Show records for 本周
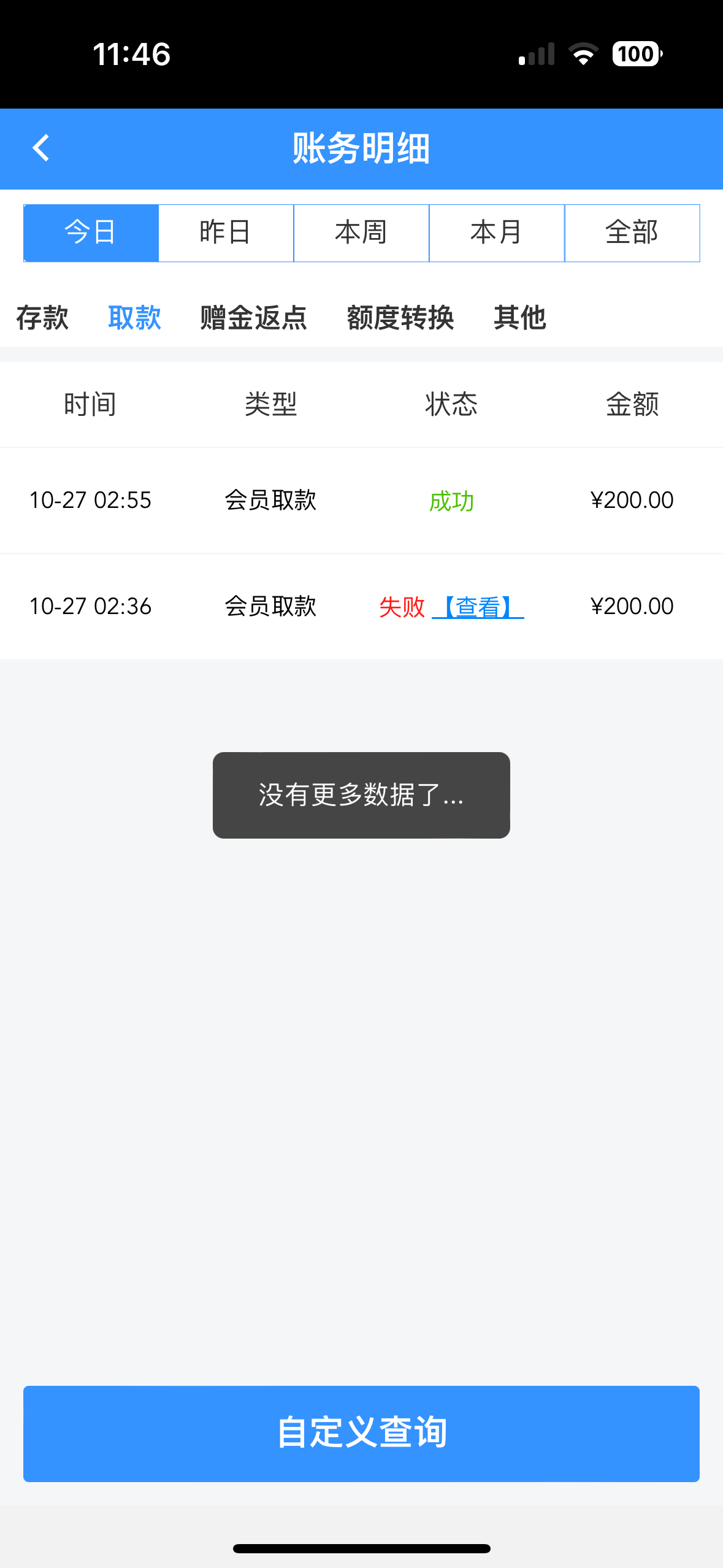 tap(361, 233)
